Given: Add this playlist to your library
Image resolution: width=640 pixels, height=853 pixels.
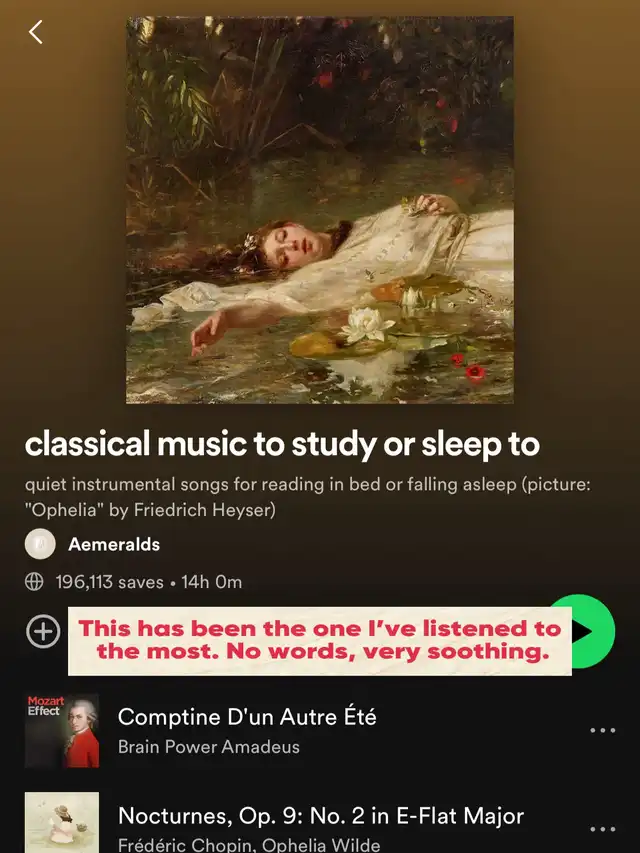Looking at the screenshot, I should tap(43, 632).
